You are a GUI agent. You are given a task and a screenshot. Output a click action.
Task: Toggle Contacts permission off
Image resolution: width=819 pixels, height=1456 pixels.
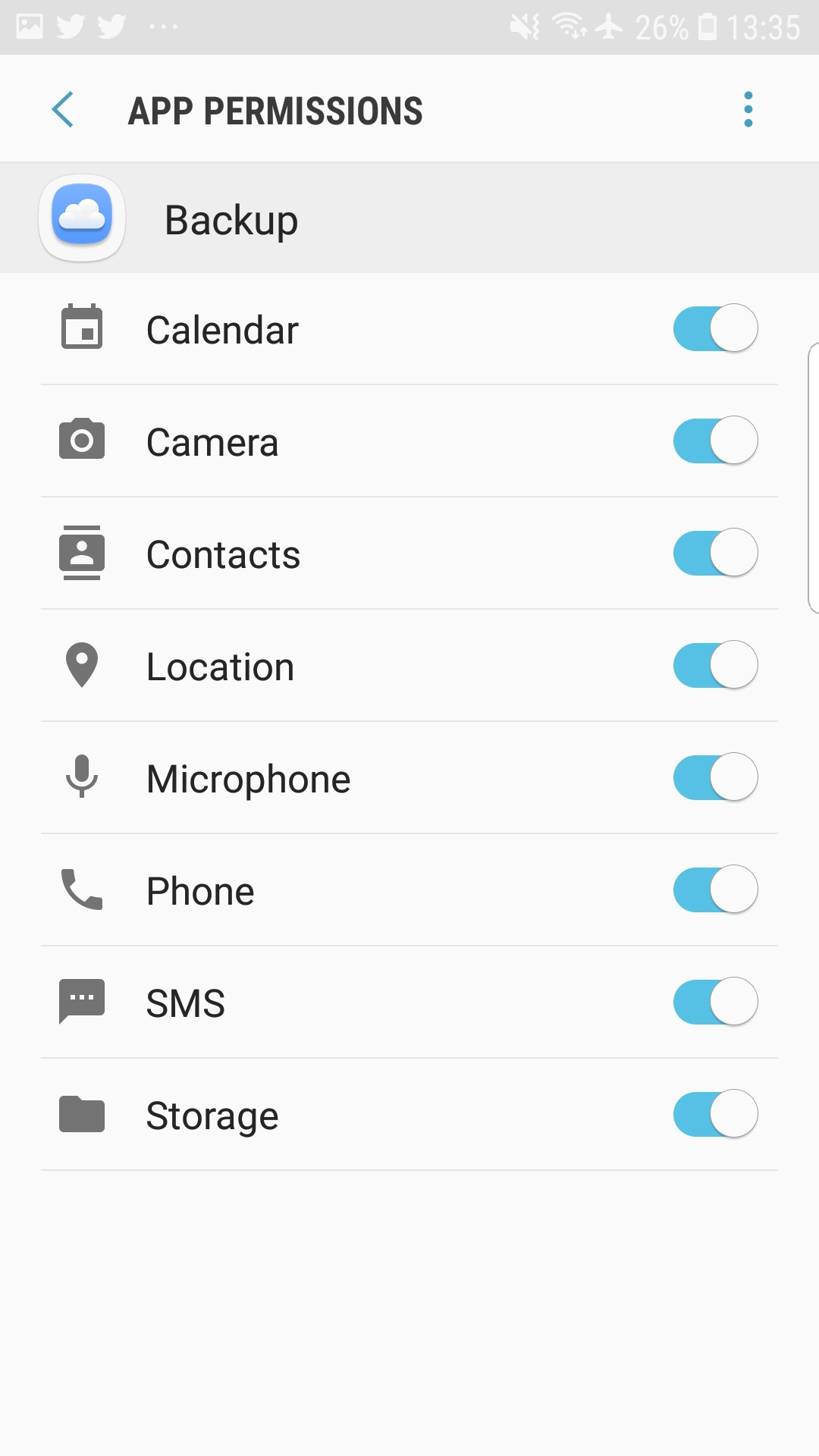(715, 553)
